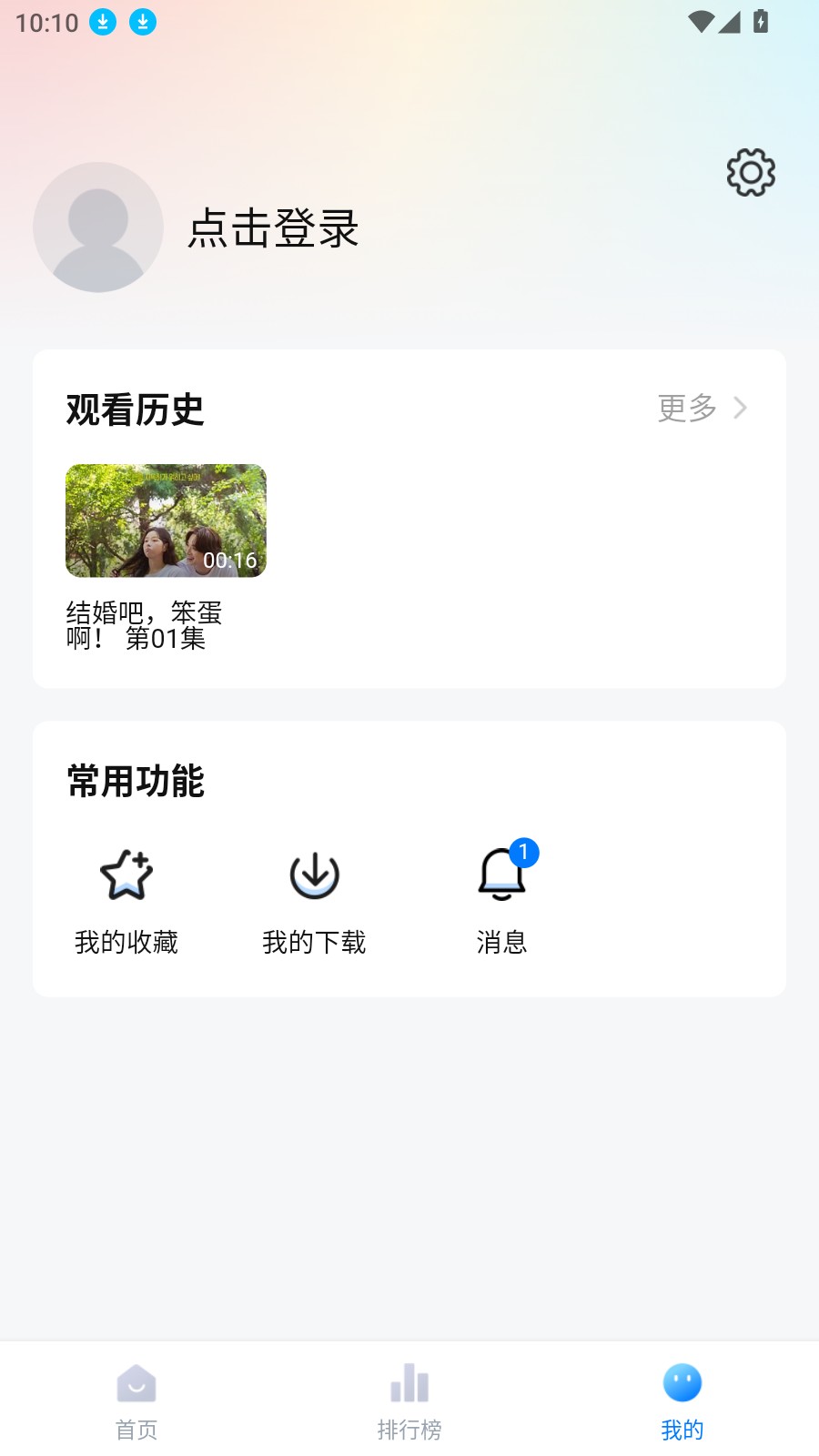Tap the blue badge on the message bell
The width and height of the screenshot is (819, 1456).
(524, 852)
